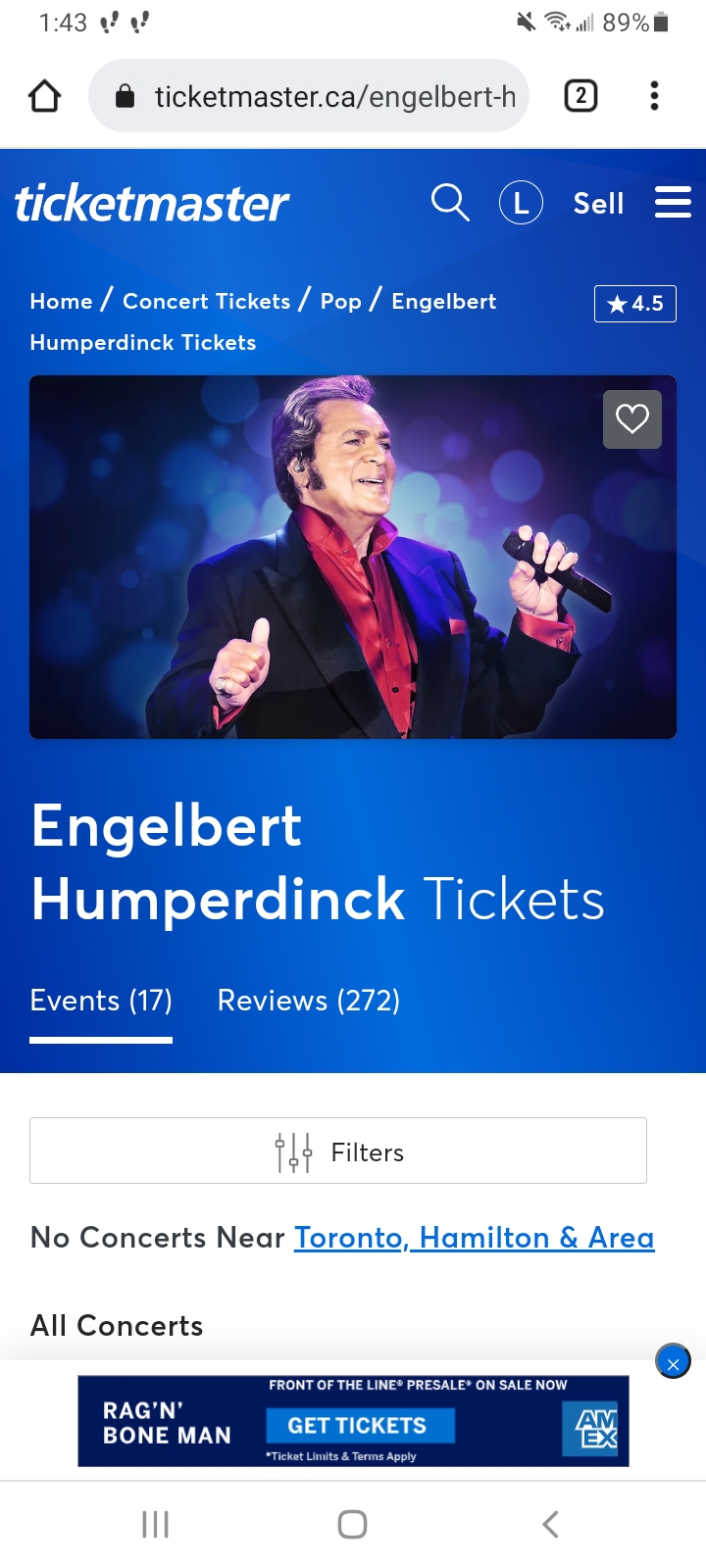Favorite Engelbert Humperdinck with the heart
Viewport: 706px width, 1568px height.
pyautogui.click(x=632, y=419)
